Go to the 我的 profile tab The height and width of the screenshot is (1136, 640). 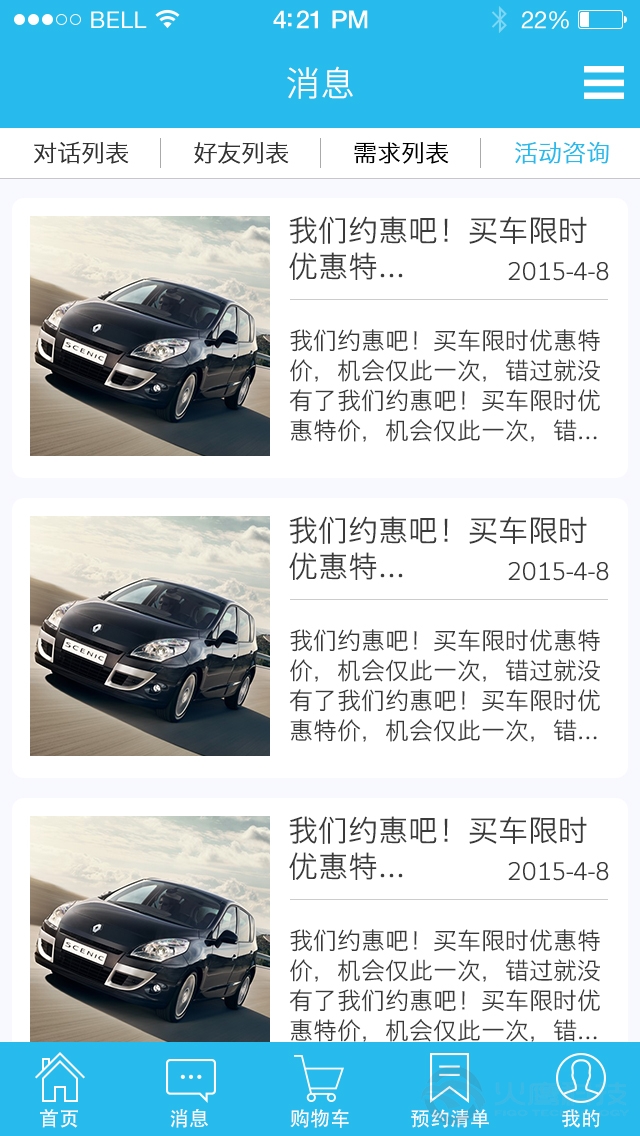click(580, 1090)
